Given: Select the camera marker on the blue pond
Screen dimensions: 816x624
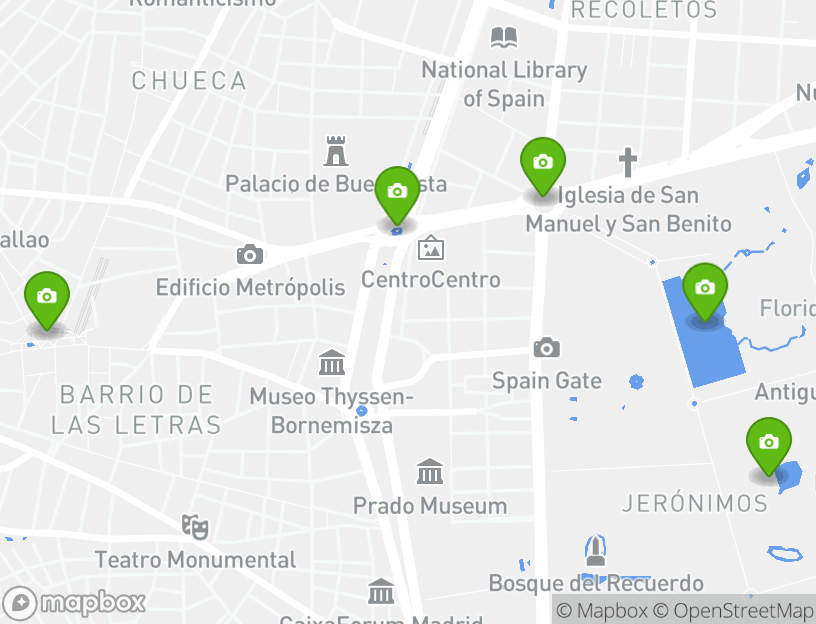Looking at the screenshot, I should pyautogui.click(x=705, y=289).
